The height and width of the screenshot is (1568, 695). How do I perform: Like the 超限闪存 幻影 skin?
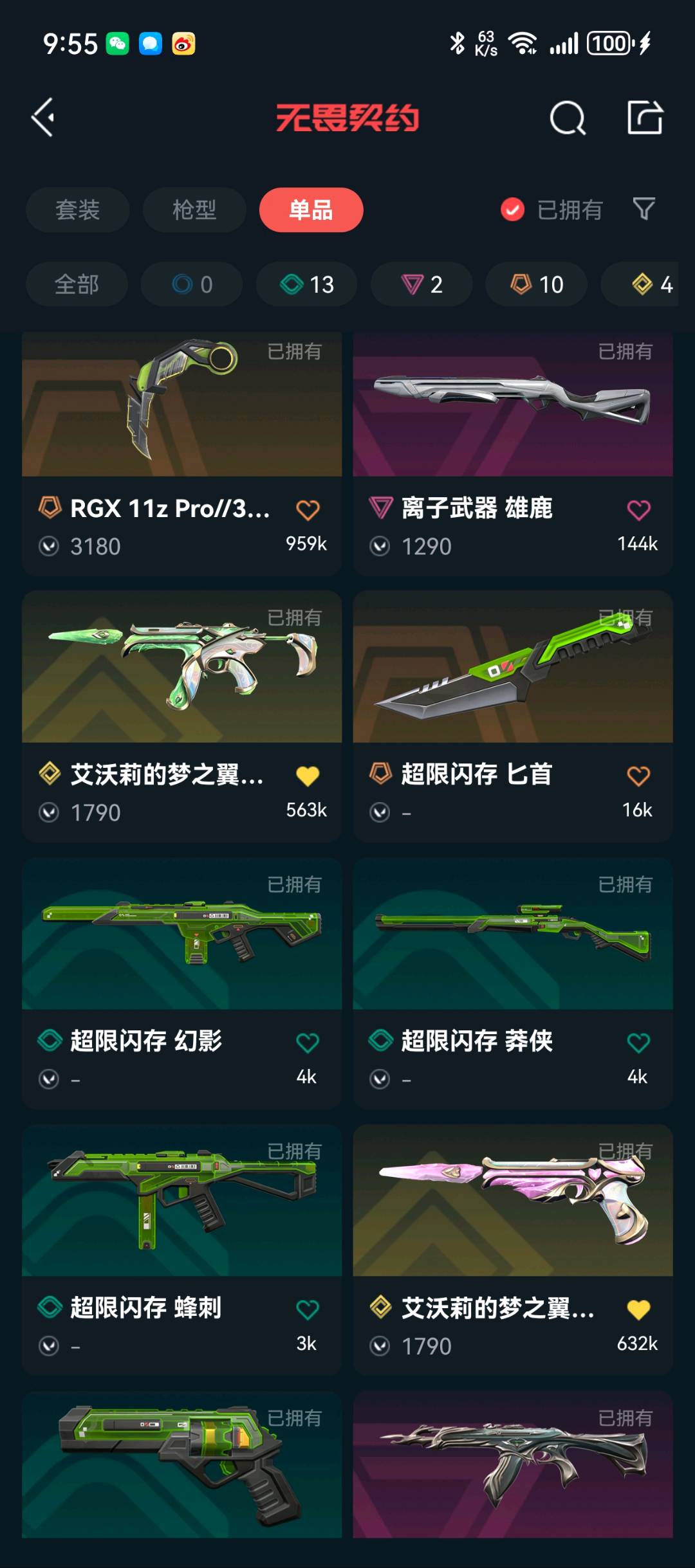(307, 1043)
